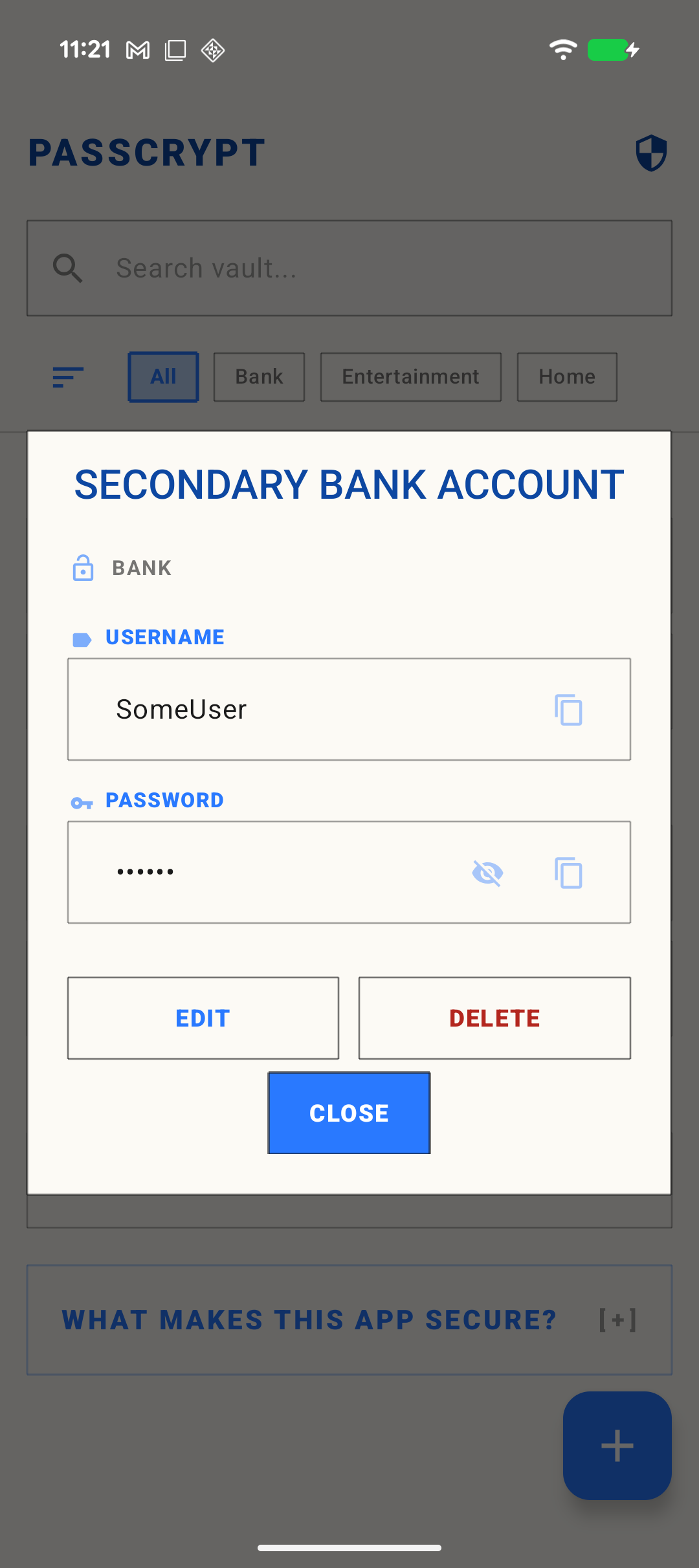Open the Entertainment category tab

(x=410, y=376)
